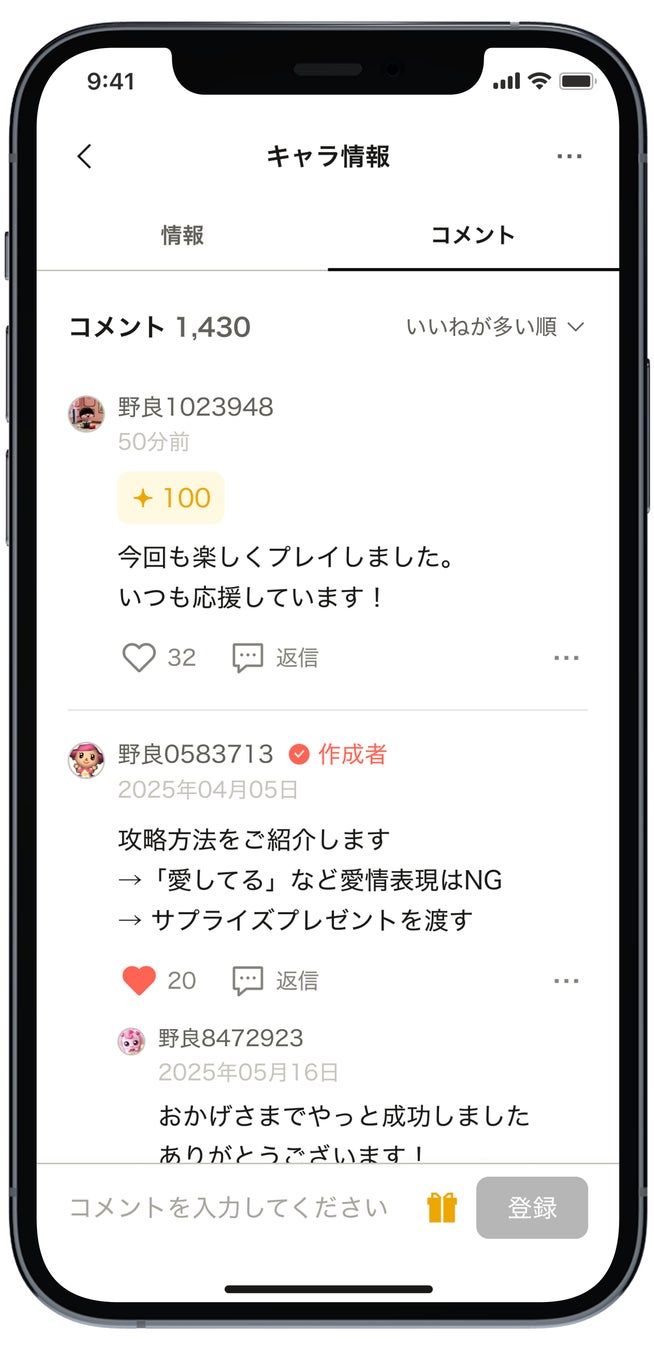Focus the コメントを入力してください field
This screenshot has height=1350, width=654.
(228, 1208)
